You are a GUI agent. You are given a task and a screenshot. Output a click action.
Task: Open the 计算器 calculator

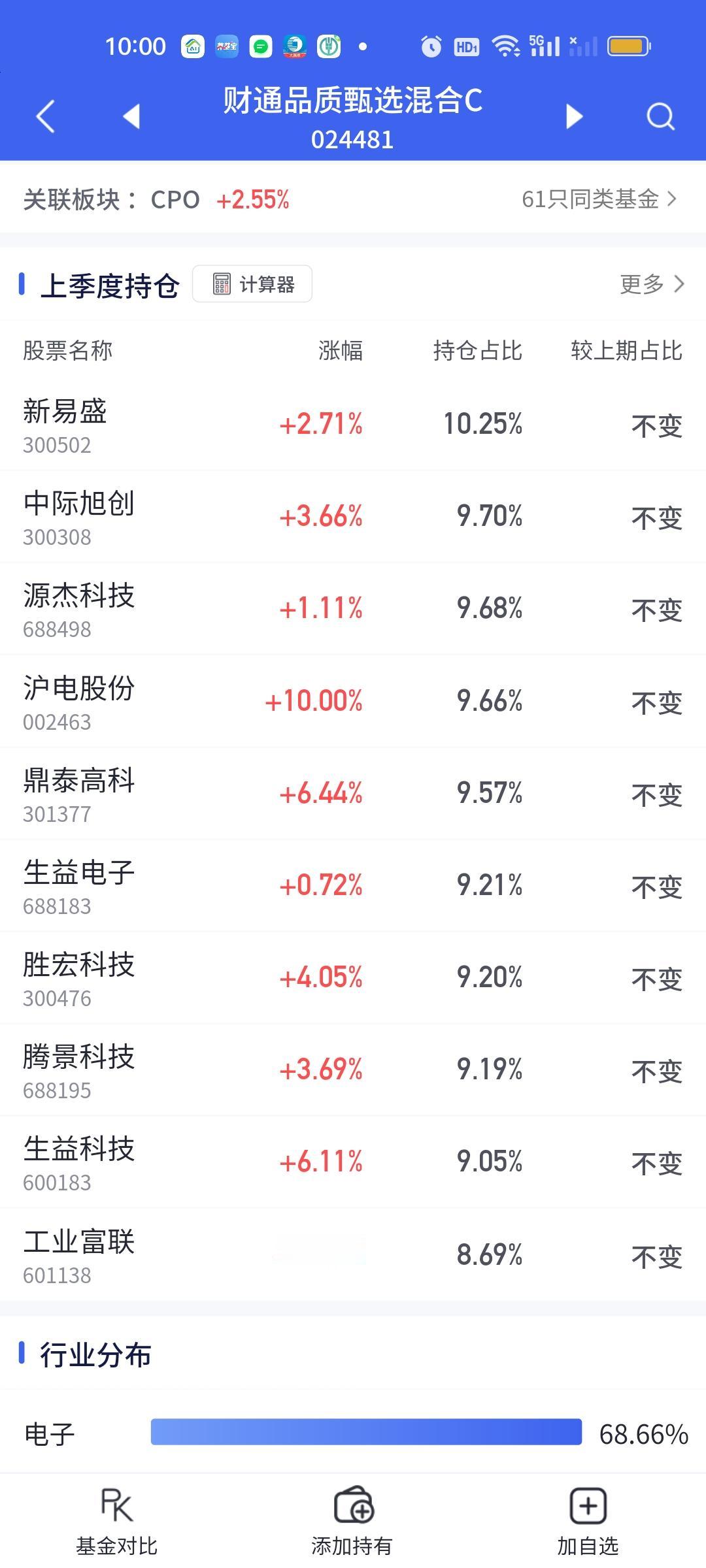[x=252, y=284]
